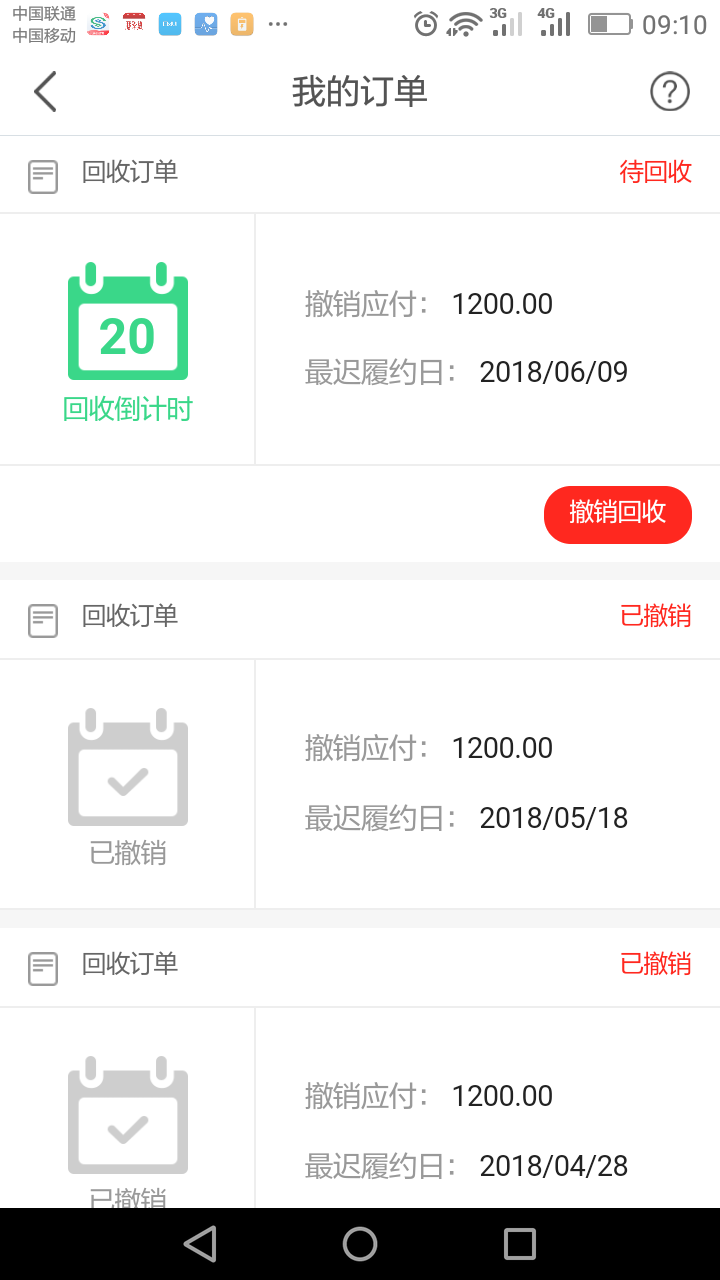The image size is (720, 1280).
Task: Open recent apps from navigation bar
Action: tap(520, 1244)
